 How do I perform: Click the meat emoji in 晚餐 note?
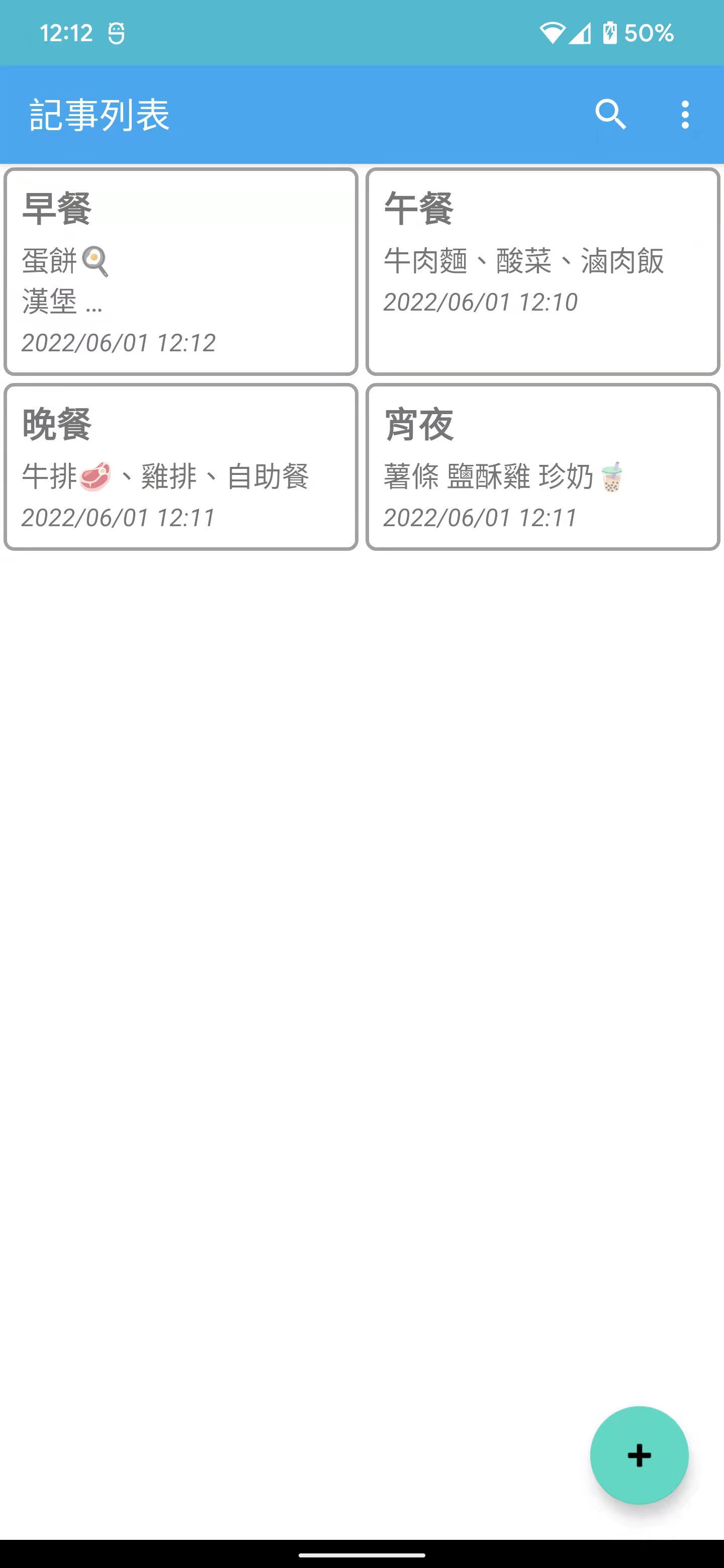(x=95, y=476)
